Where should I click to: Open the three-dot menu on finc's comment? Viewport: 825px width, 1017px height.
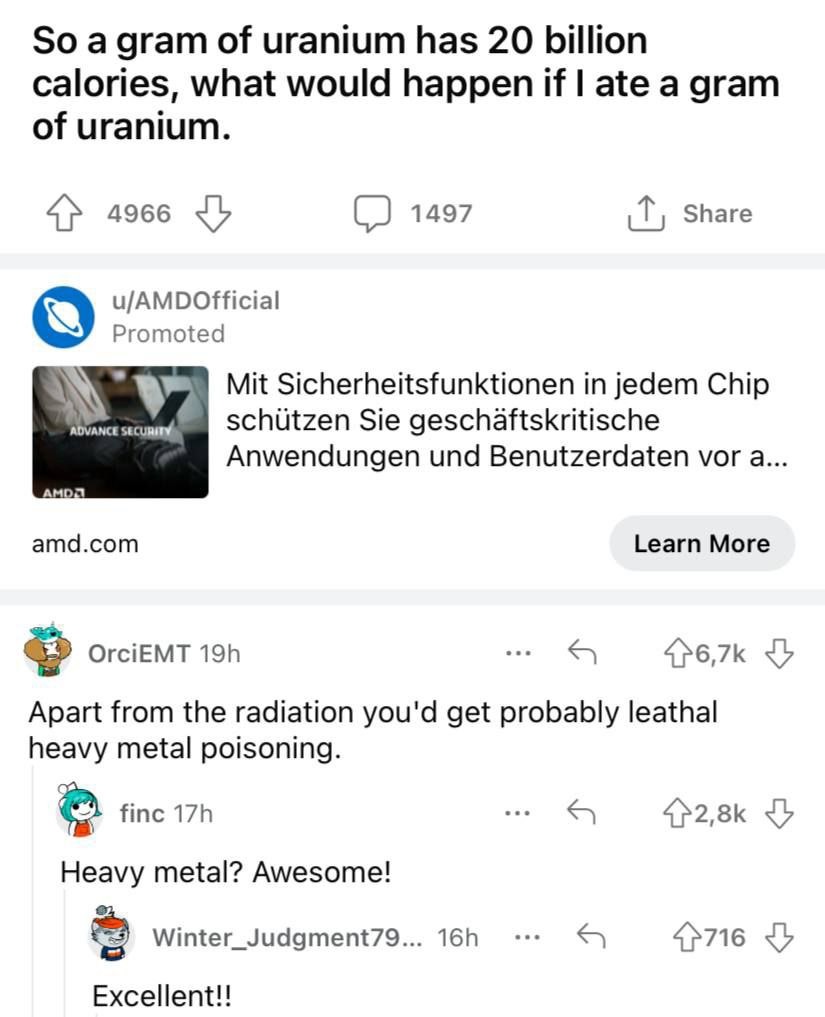(517, 812)
